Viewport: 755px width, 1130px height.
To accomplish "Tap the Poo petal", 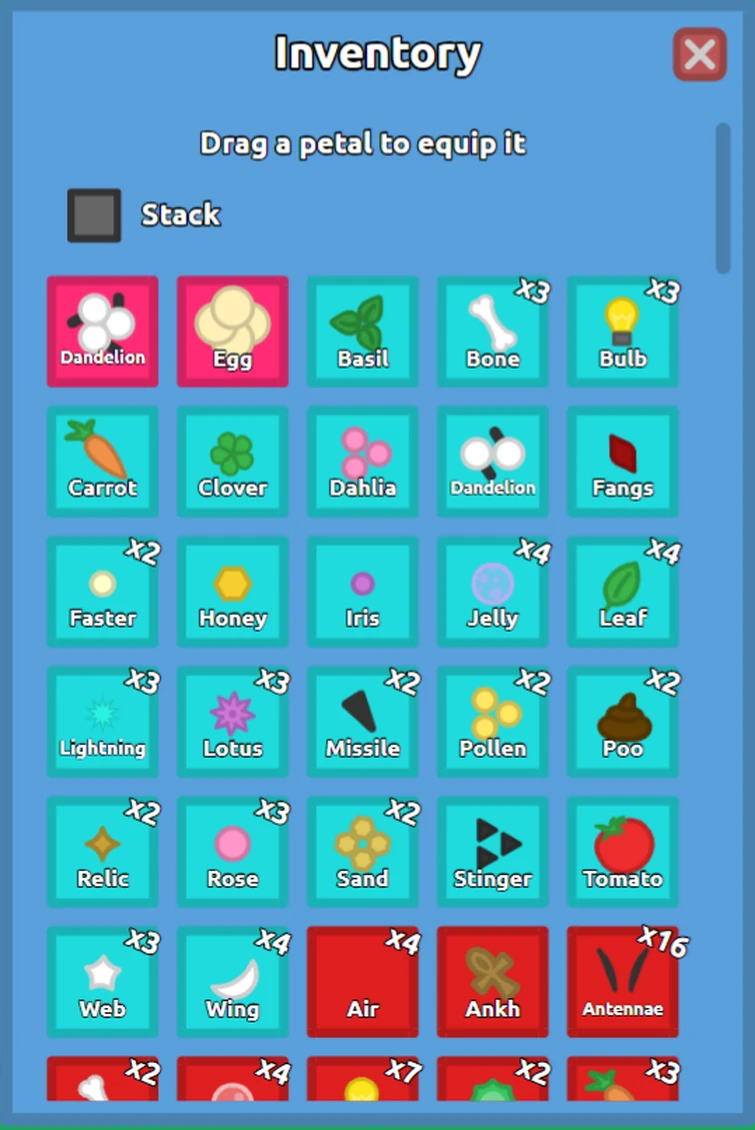I will [623, 721].
